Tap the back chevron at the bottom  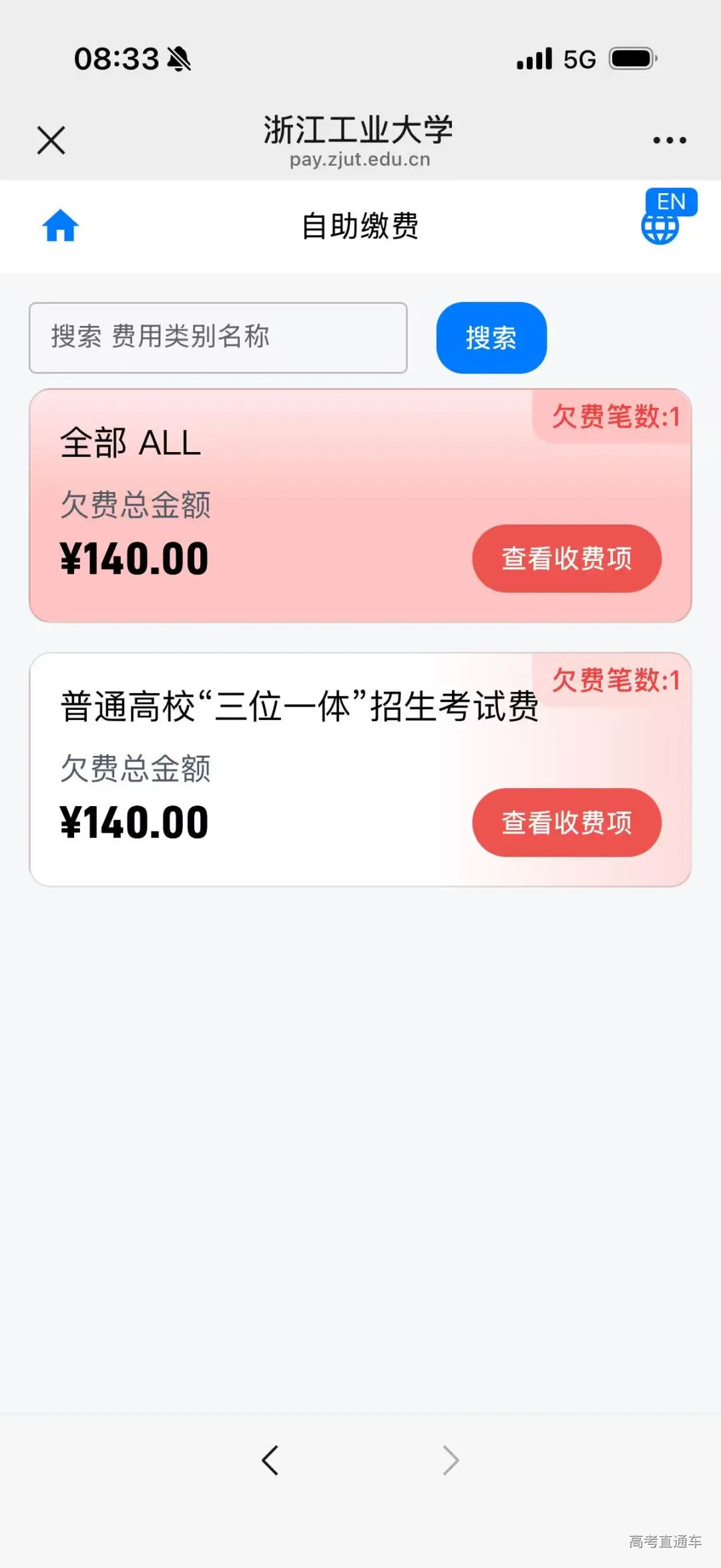pos(270,1460)
